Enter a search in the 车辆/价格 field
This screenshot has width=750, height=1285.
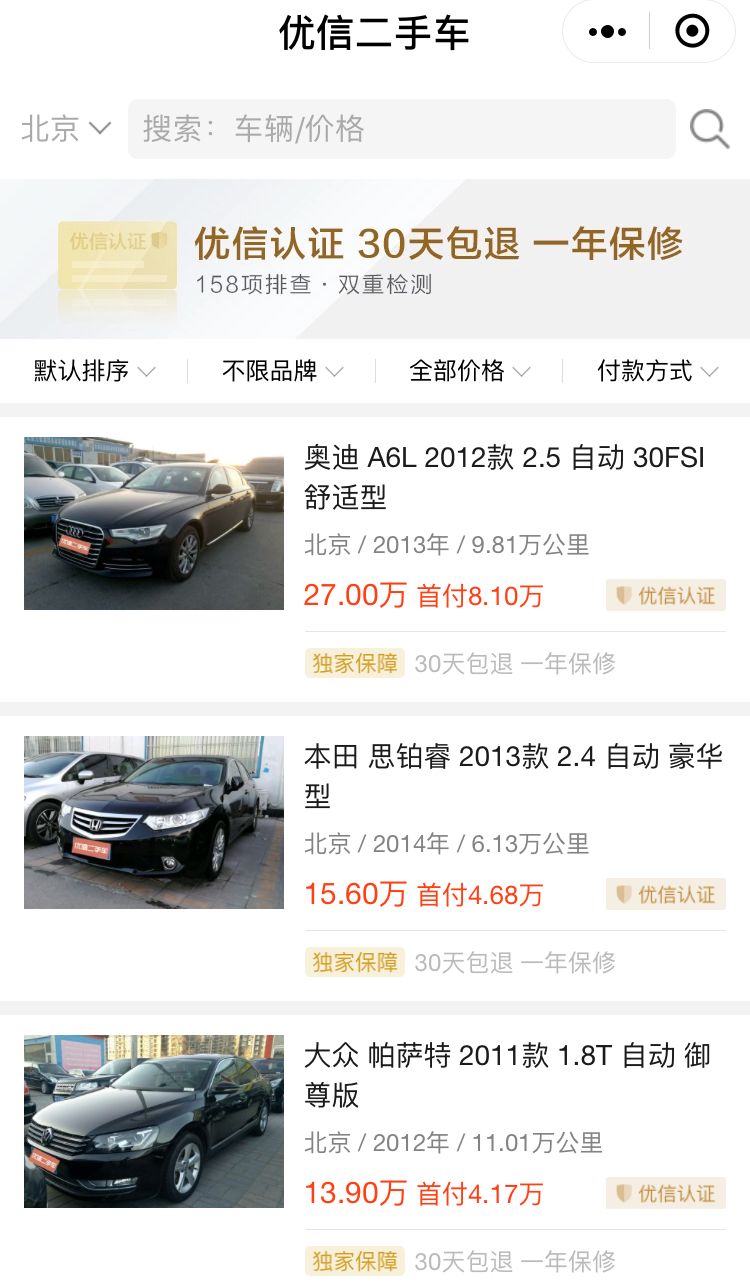coord(400,129)
